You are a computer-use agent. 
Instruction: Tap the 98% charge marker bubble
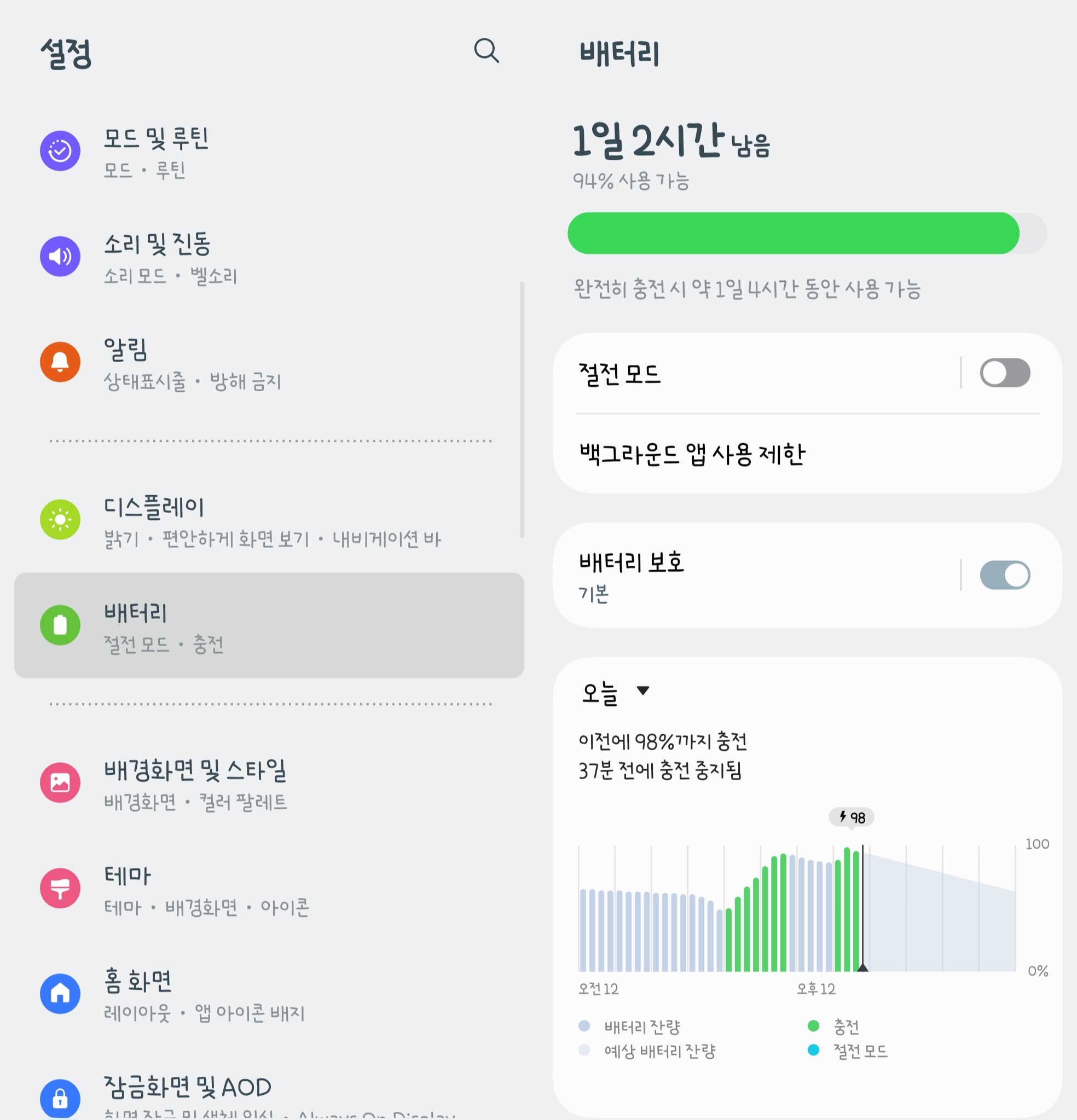coord(852,817)
